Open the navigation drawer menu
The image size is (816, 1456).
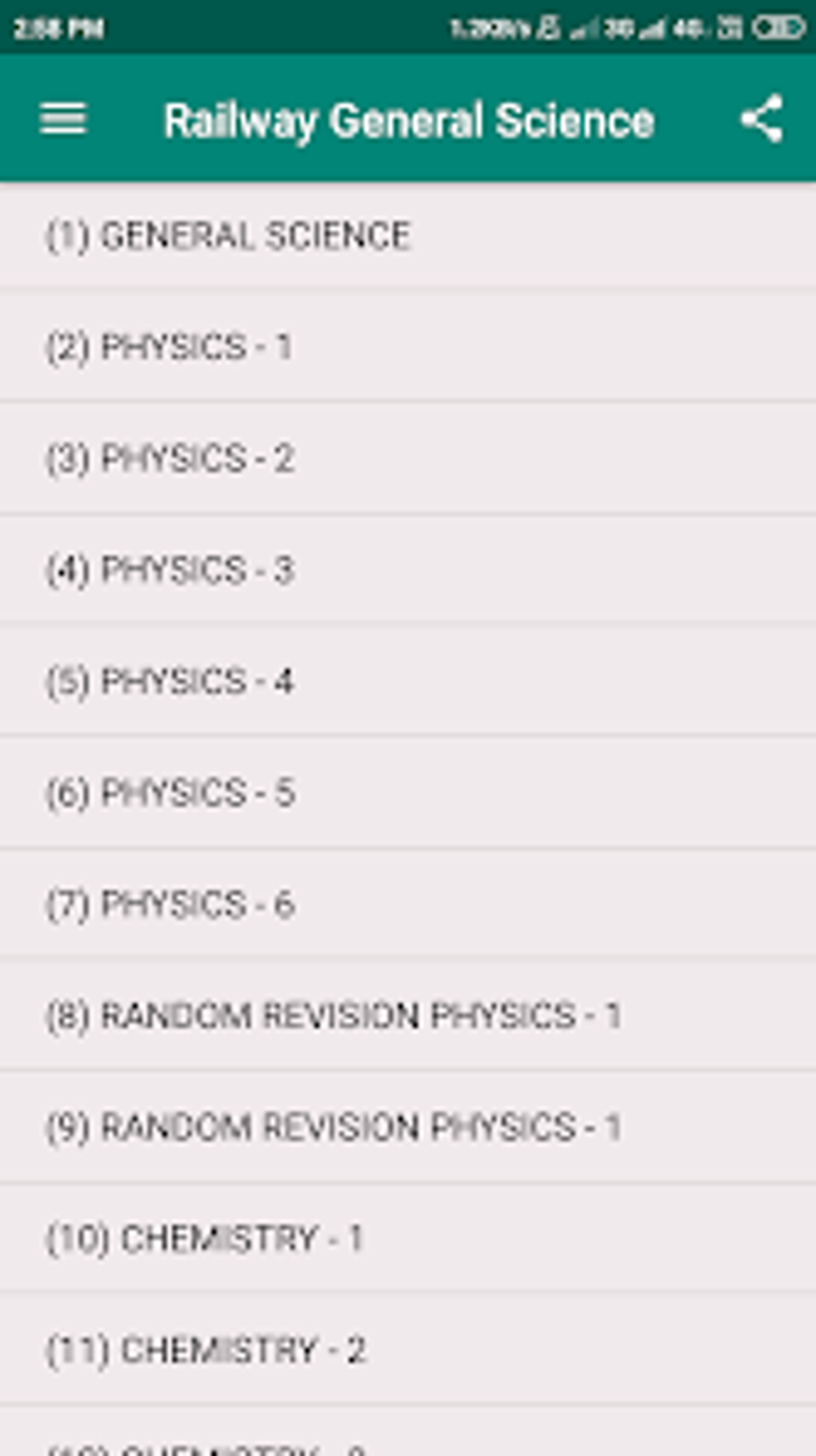click(x=62, y=120)
